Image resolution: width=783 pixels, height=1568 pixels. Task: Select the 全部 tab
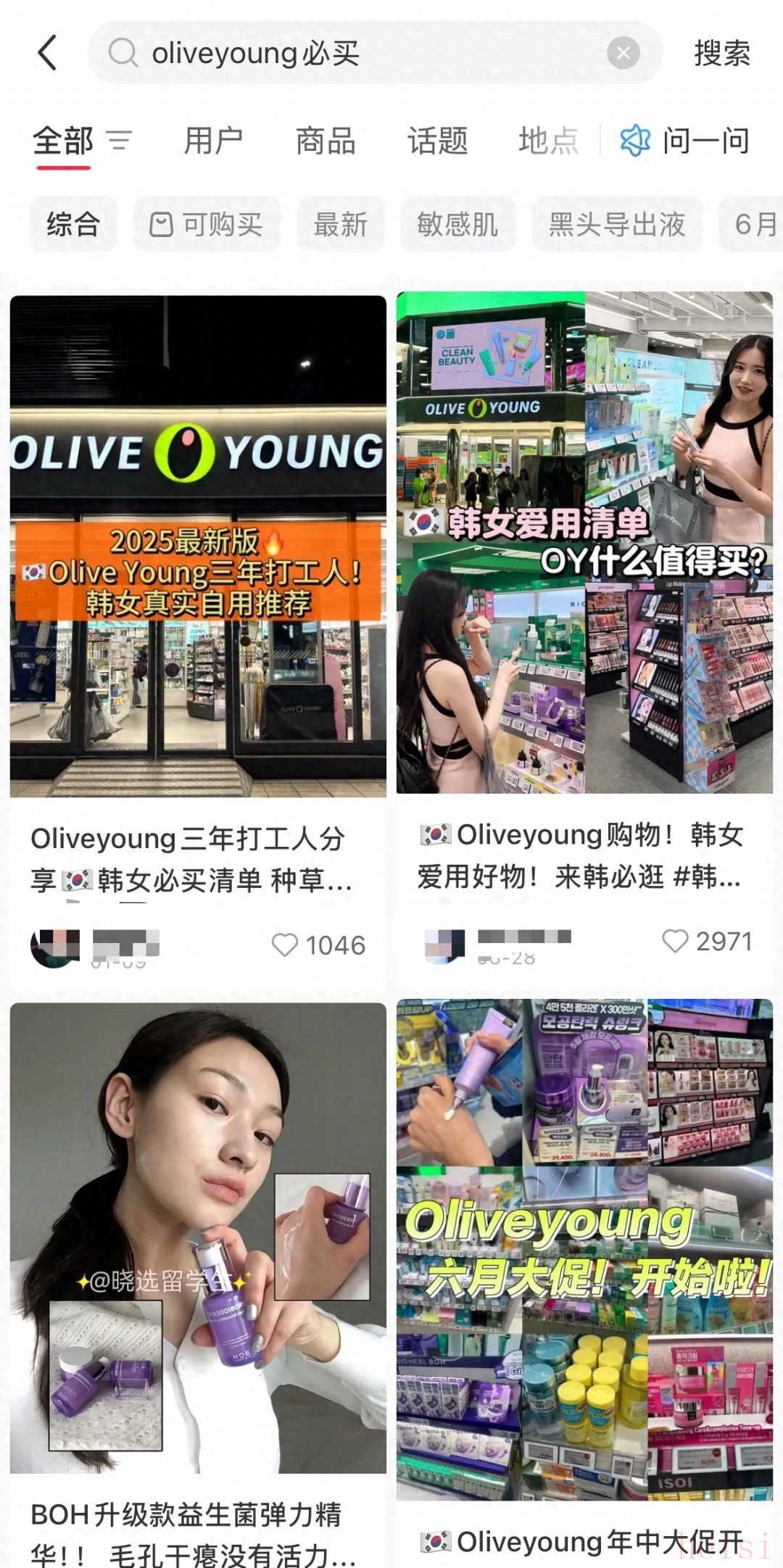(x=64, y=140)
